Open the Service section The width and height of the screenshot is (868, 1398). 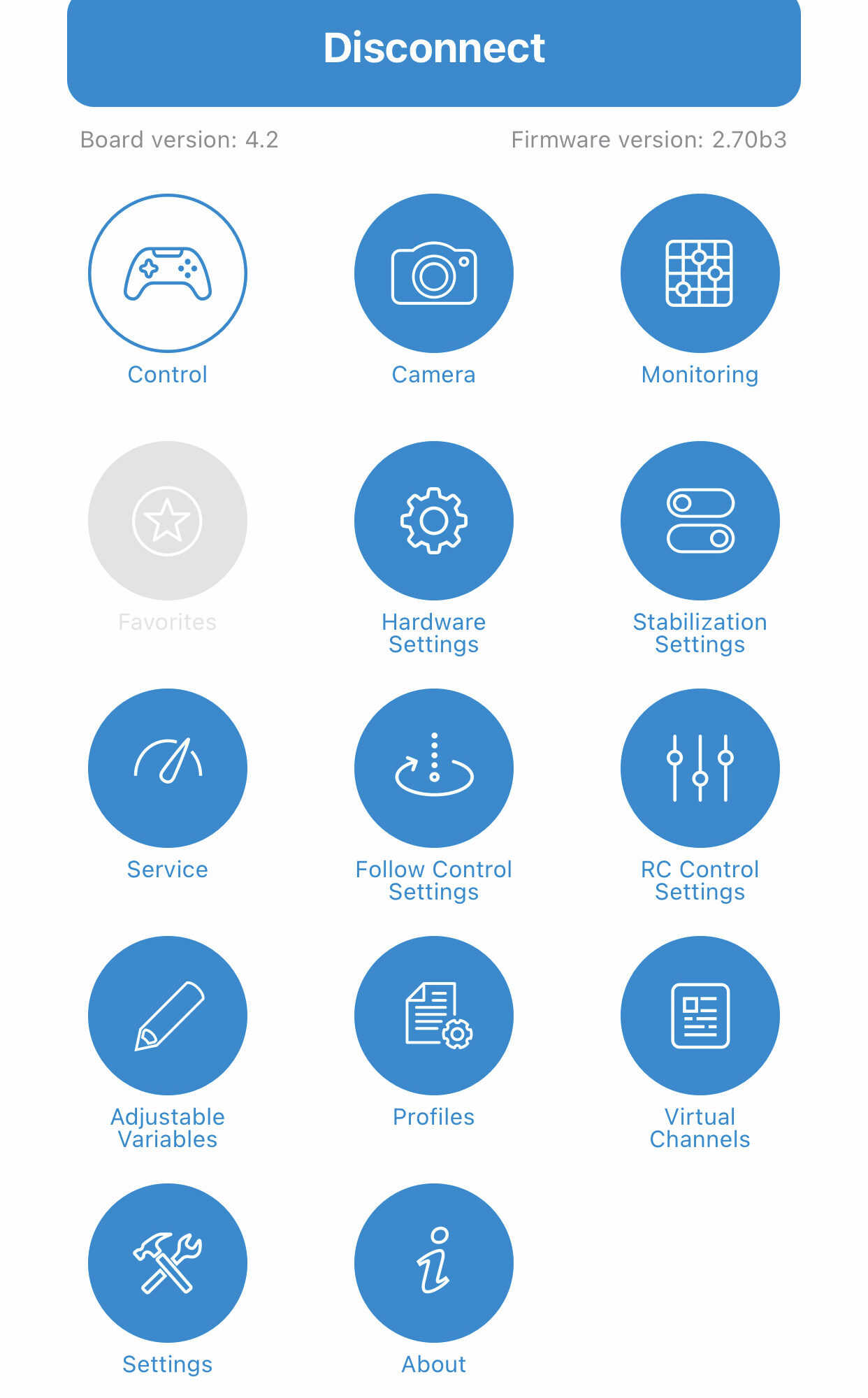click(x=168, y=768)
